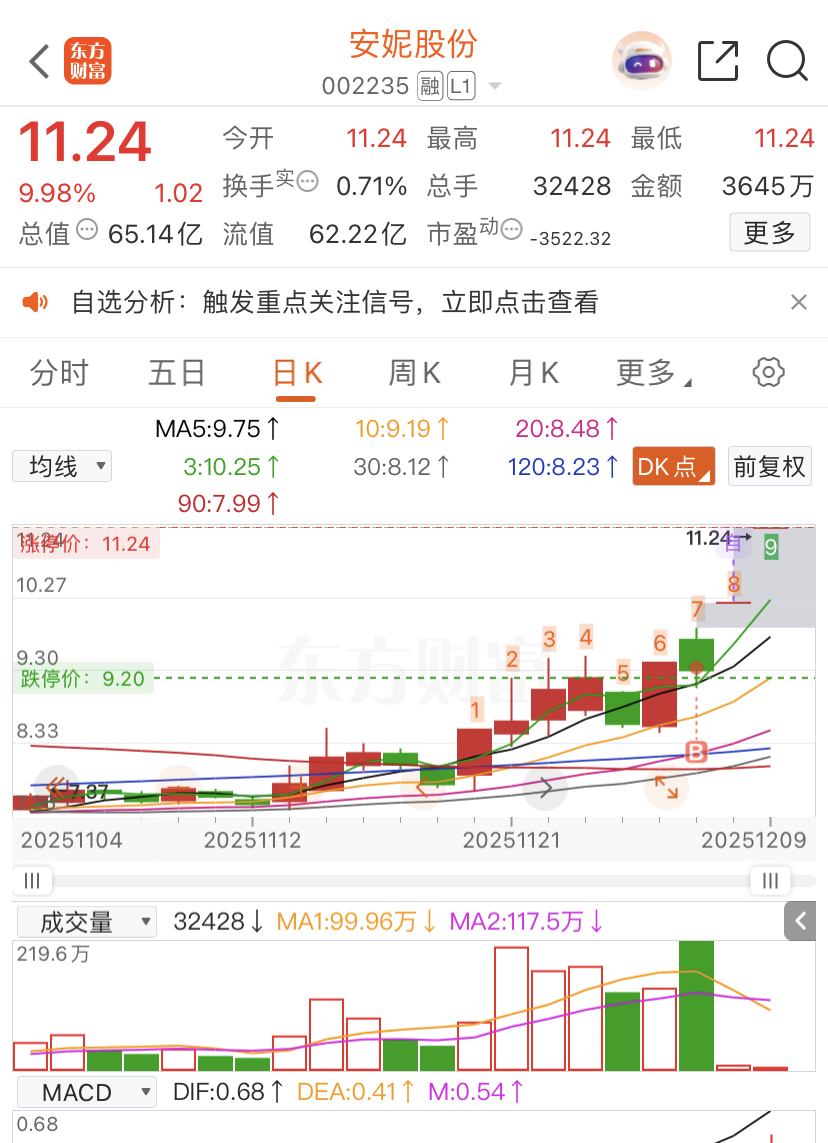
Task: Open stock search magnifier
Action: (787, 62)
